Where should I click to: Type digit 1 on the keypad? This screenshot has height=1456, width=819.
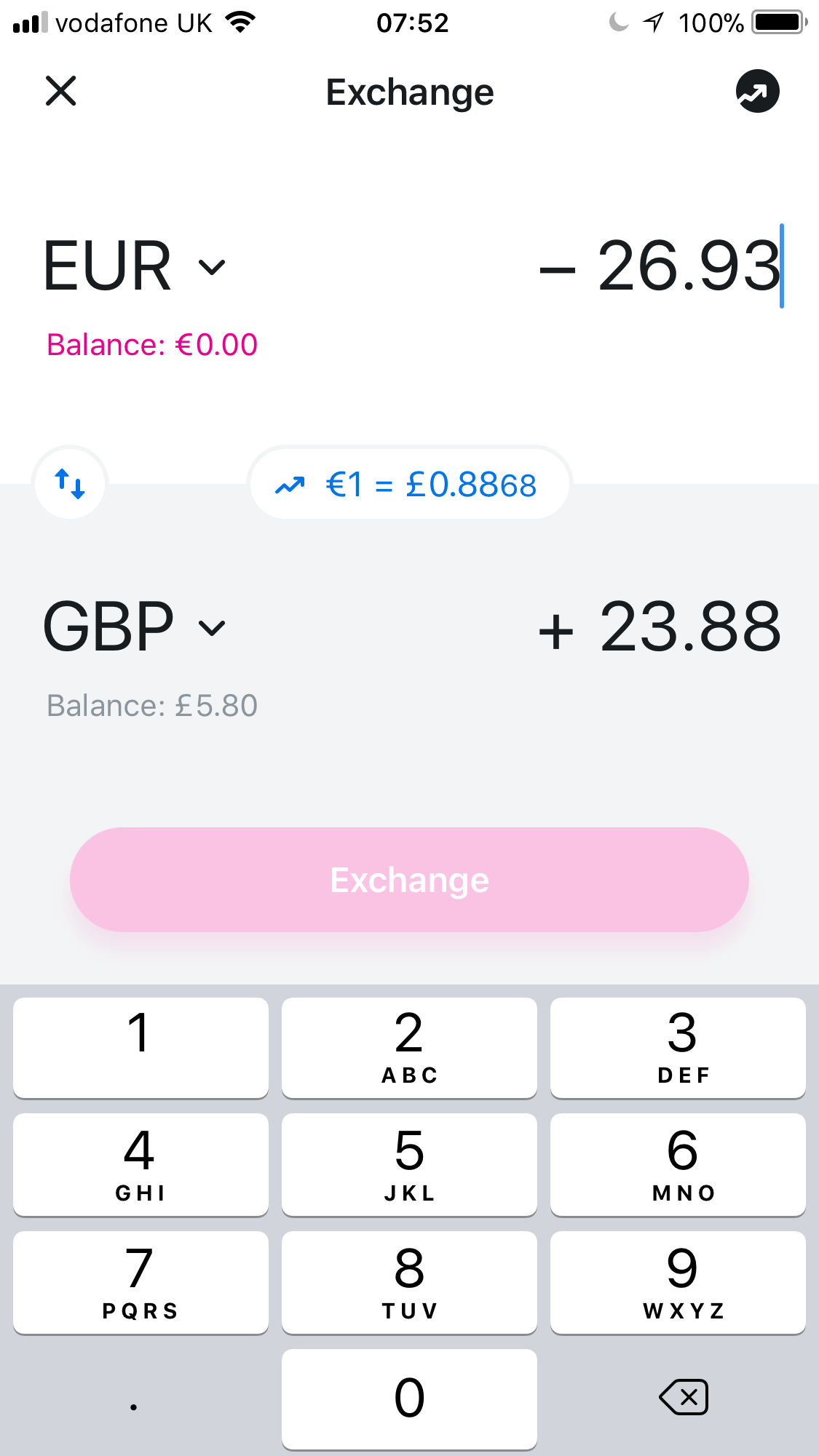coord(141,1047)
